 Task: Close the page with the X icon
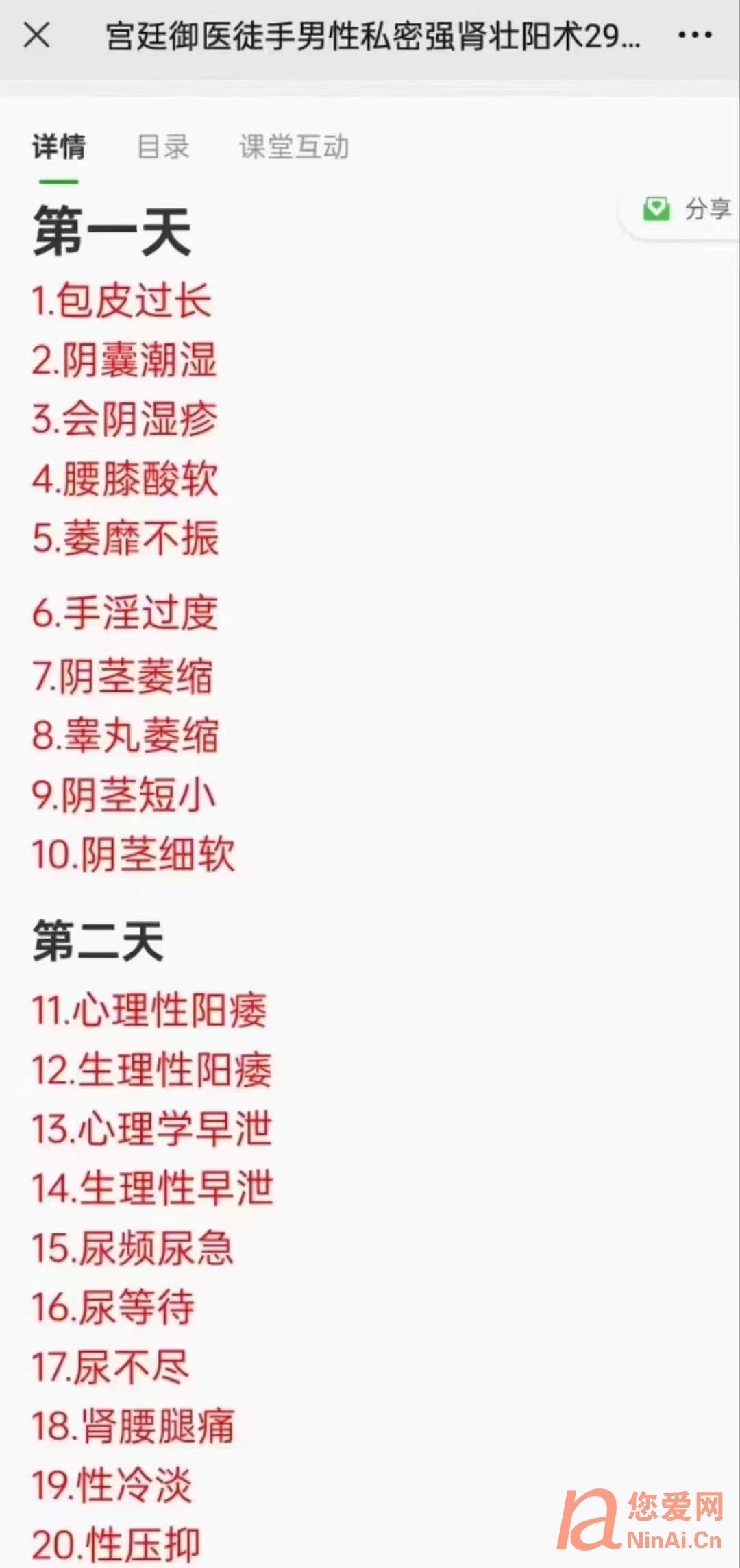pos(36,34)
